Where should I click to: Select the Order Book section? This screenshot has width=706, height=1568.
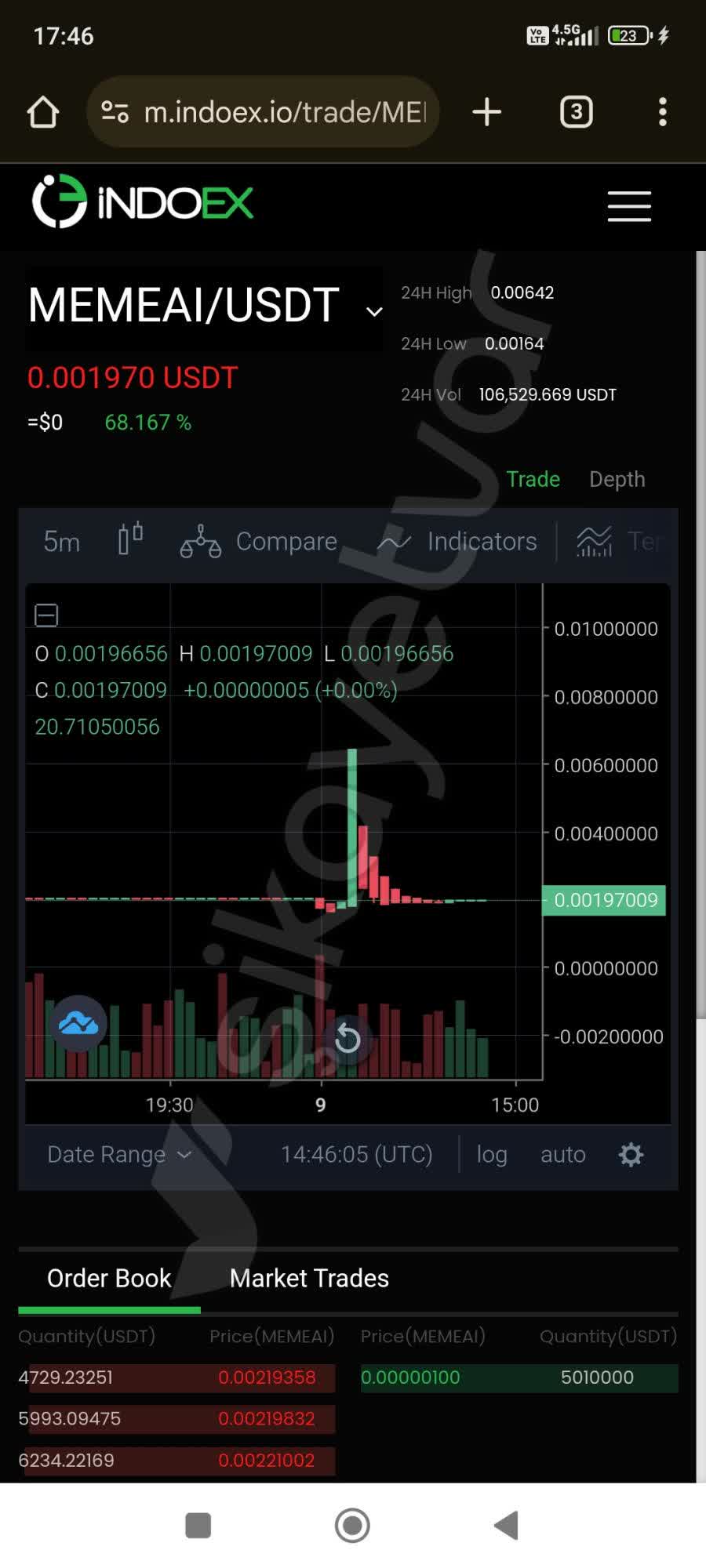pyautogui.click(x=108, y=1277)
